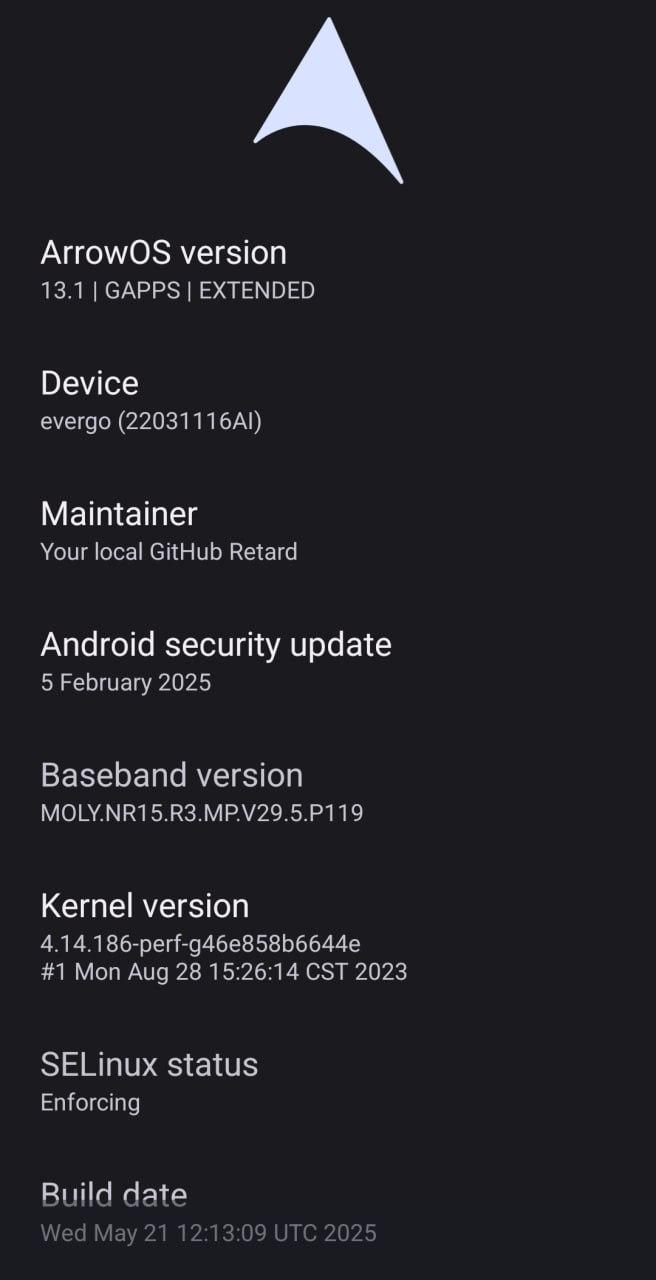Tap the Kernel version row
Screen dimensions: 656x1280
click(328, 937)
